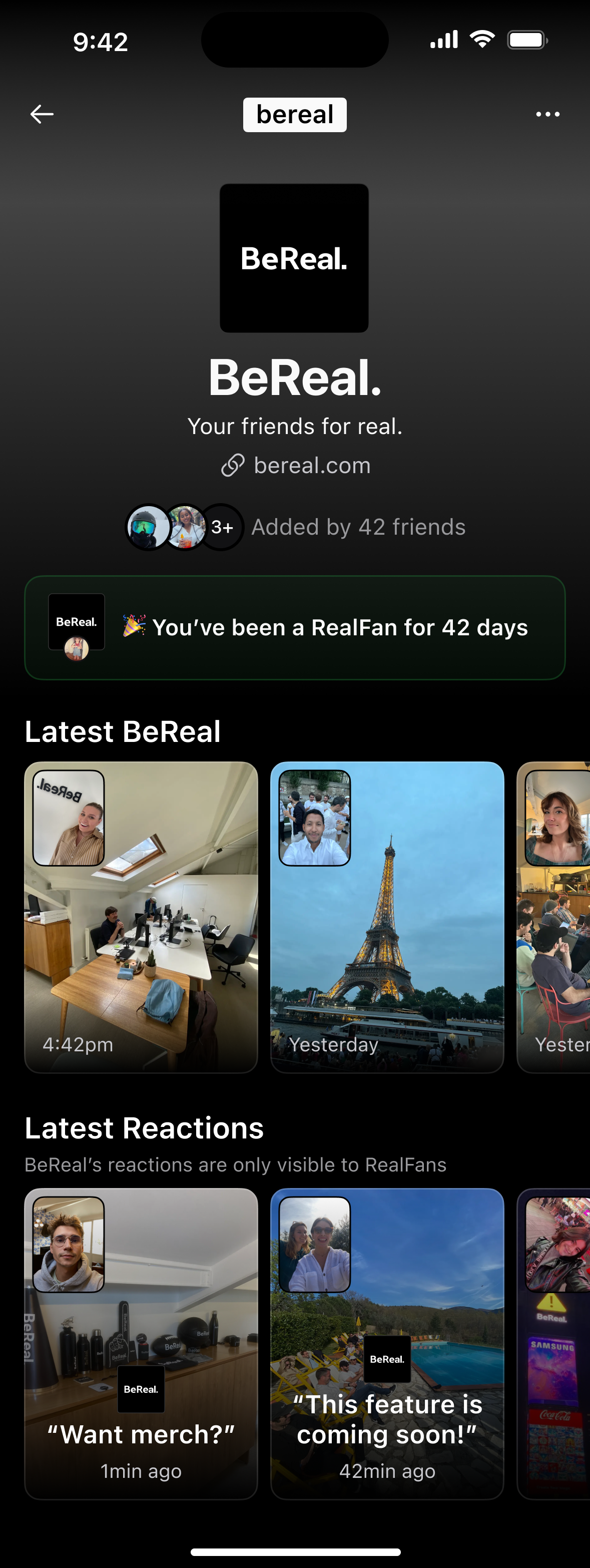
Task: Tap the back arrow to return
Action: click(42, 114)
